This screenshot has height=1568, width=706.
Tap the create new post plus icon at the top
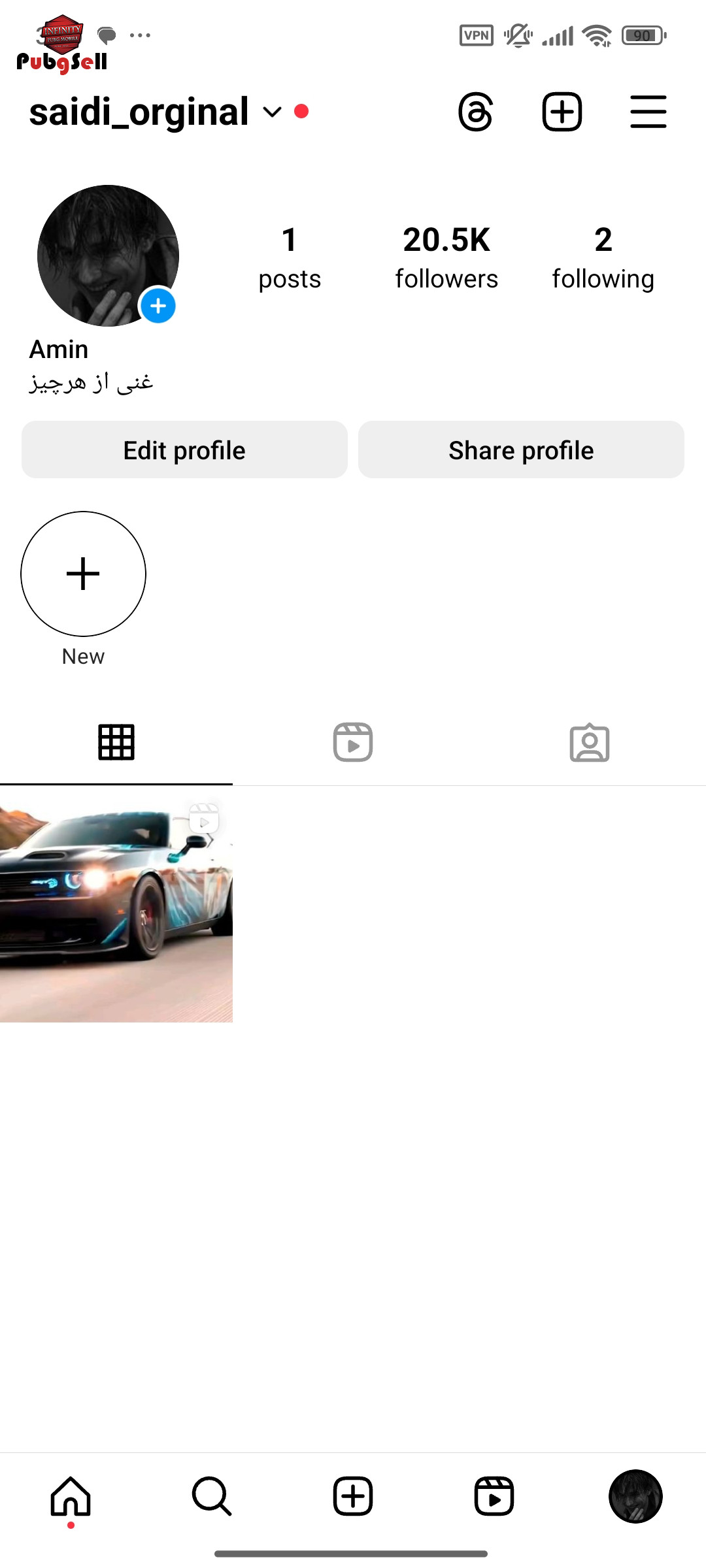tap(562, 112)
